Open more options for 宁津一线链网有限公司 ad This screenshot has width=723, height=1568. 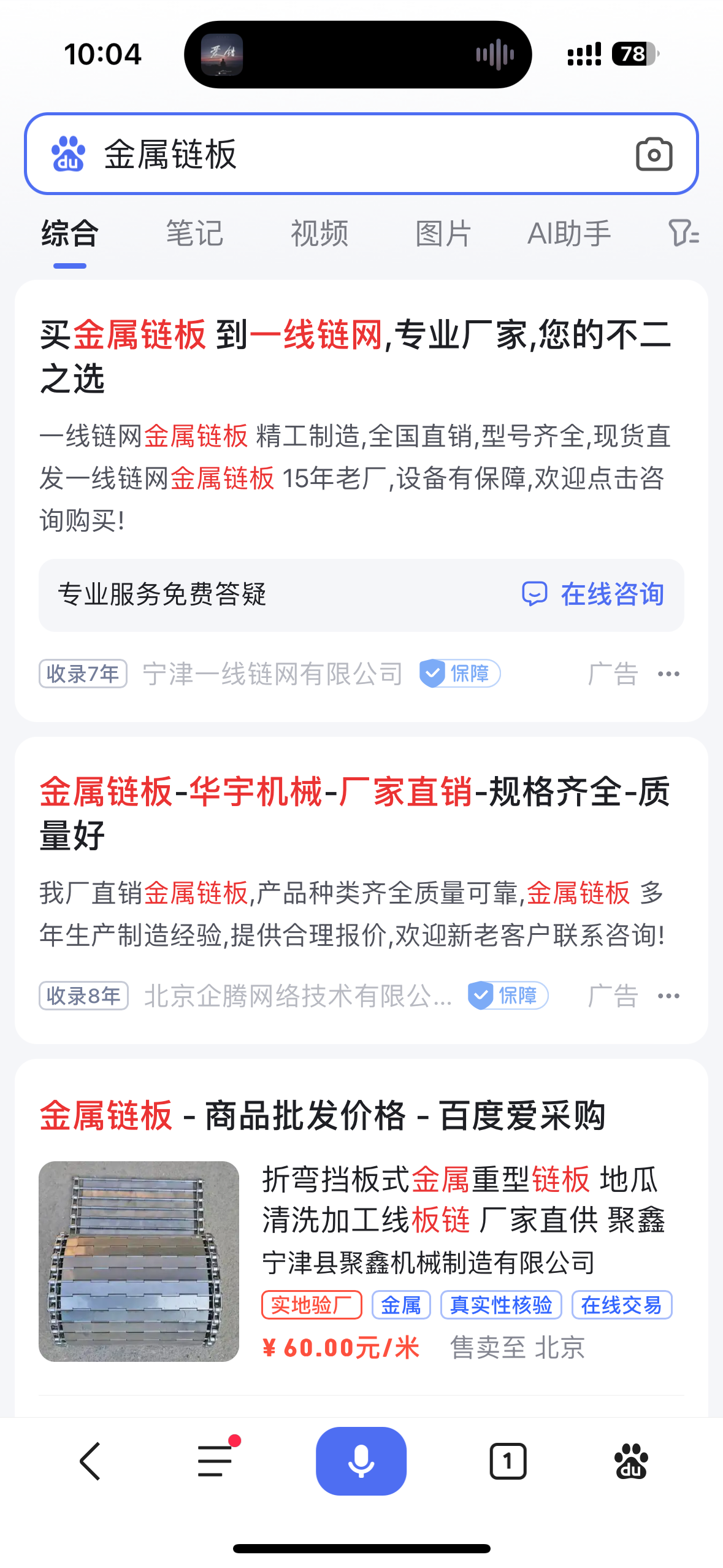[x=668, y=674]
